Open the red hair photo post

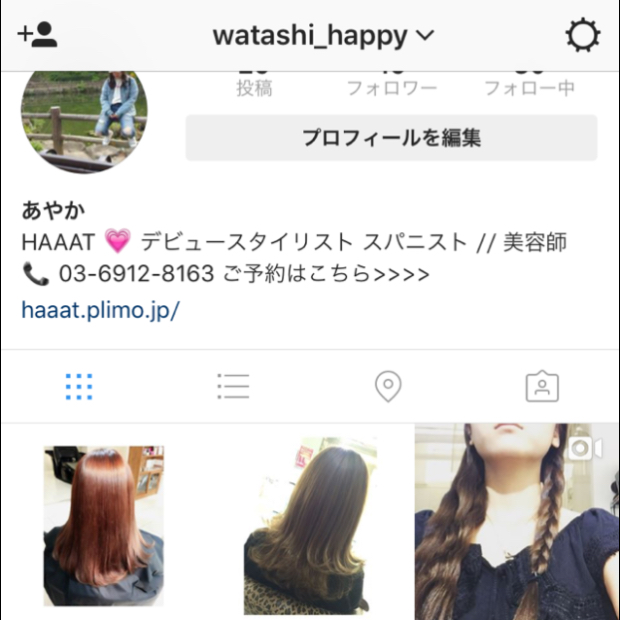[103, 523]
